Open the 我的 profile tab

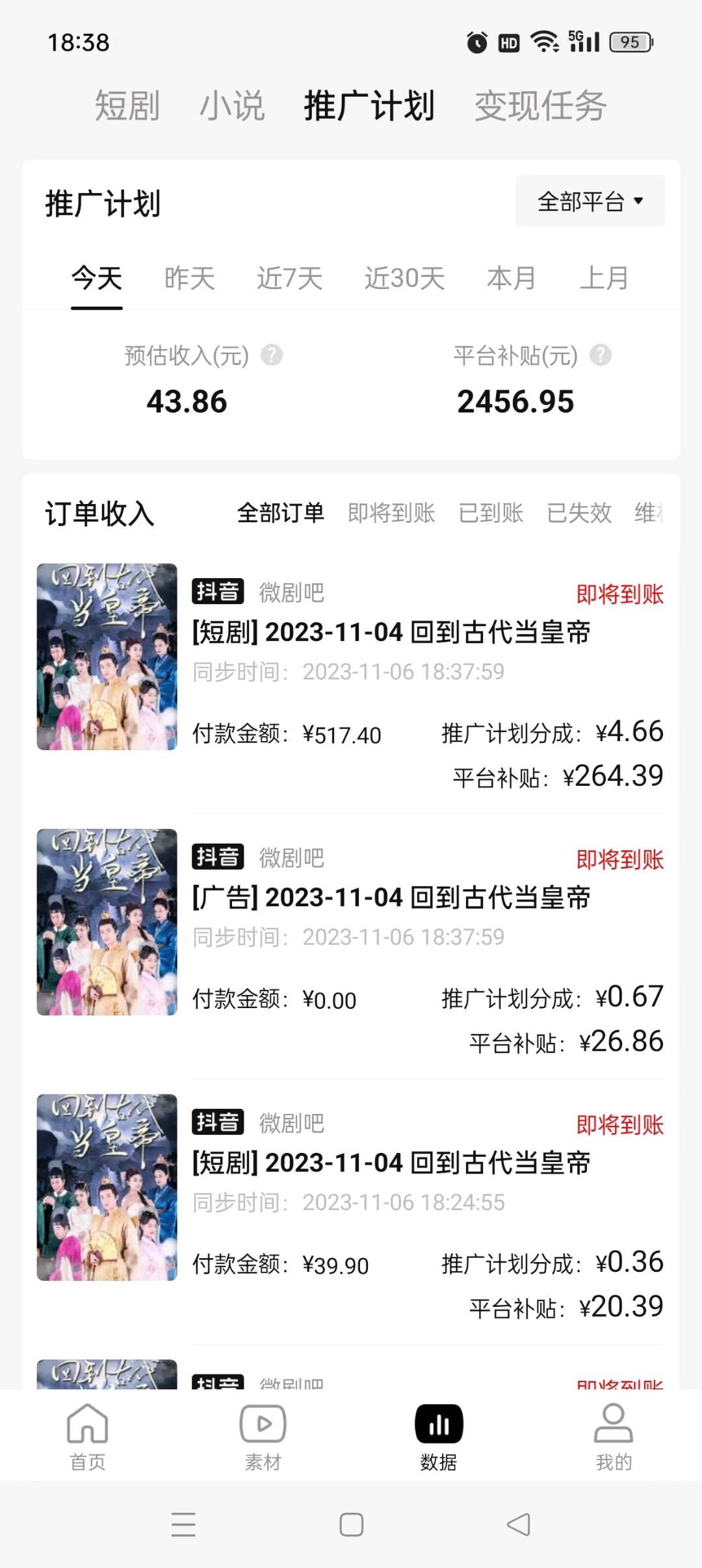(614, 1436)
